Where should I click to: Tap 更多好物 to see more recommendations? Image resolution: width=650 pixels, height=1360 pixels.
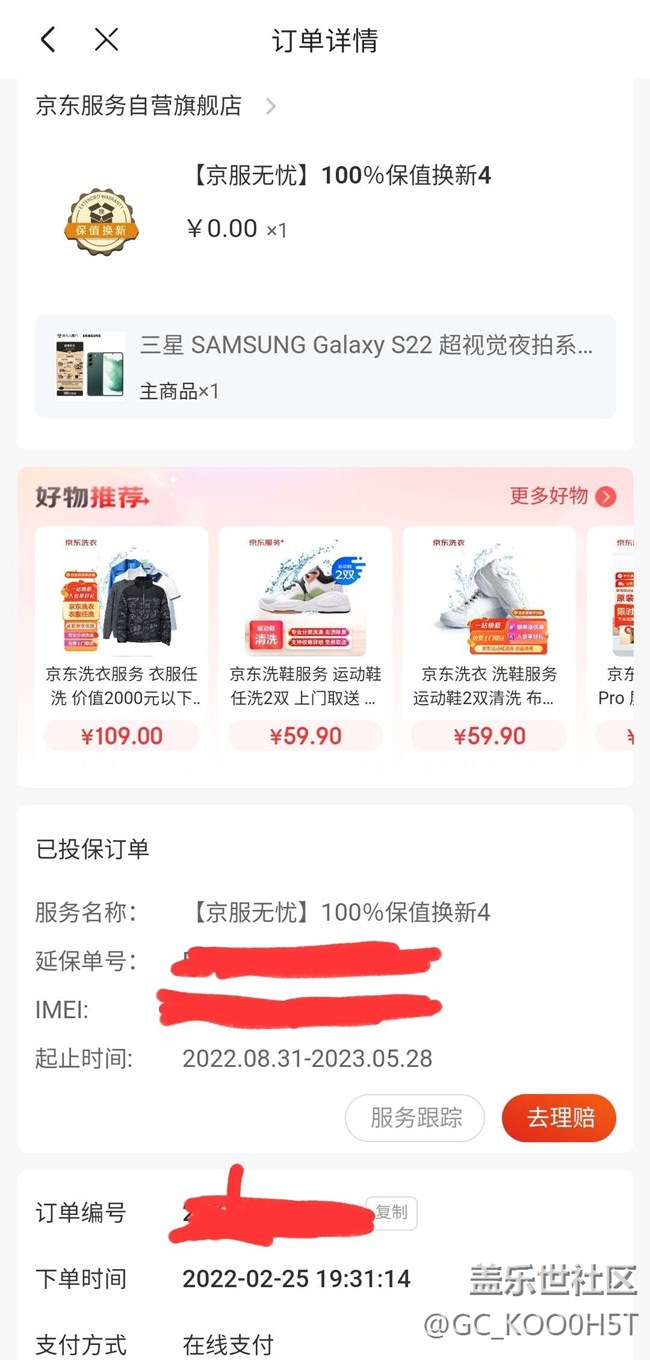coord(562,496)
